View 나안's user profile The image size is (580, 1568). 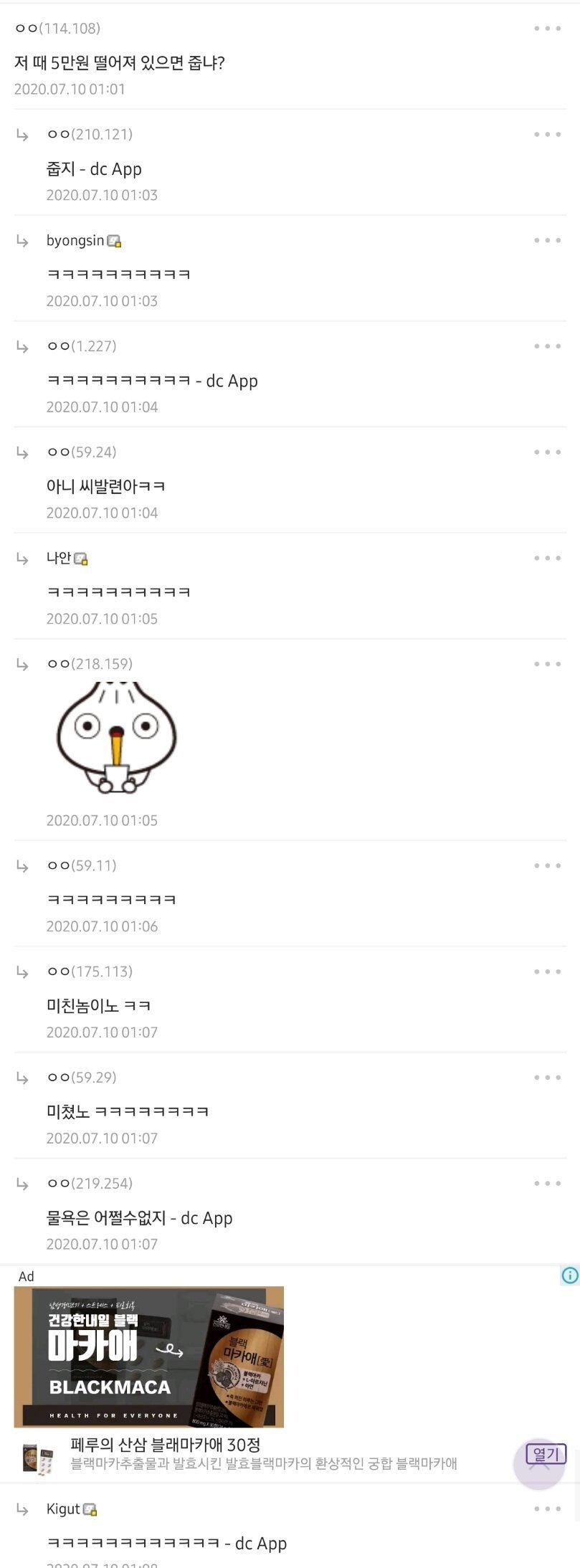click(59, 559)
